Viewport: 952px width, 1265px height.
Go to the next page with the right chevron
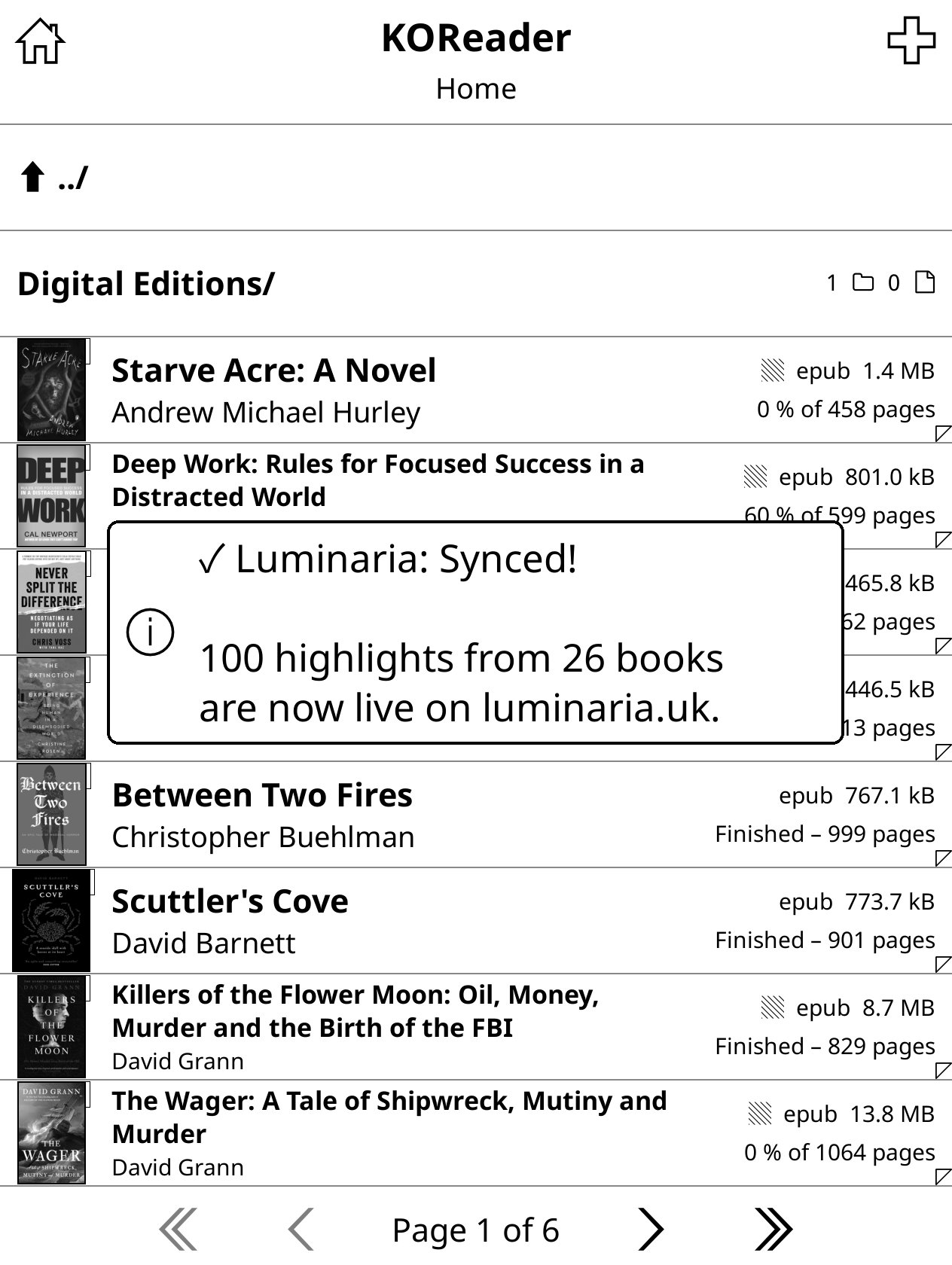651,1227
